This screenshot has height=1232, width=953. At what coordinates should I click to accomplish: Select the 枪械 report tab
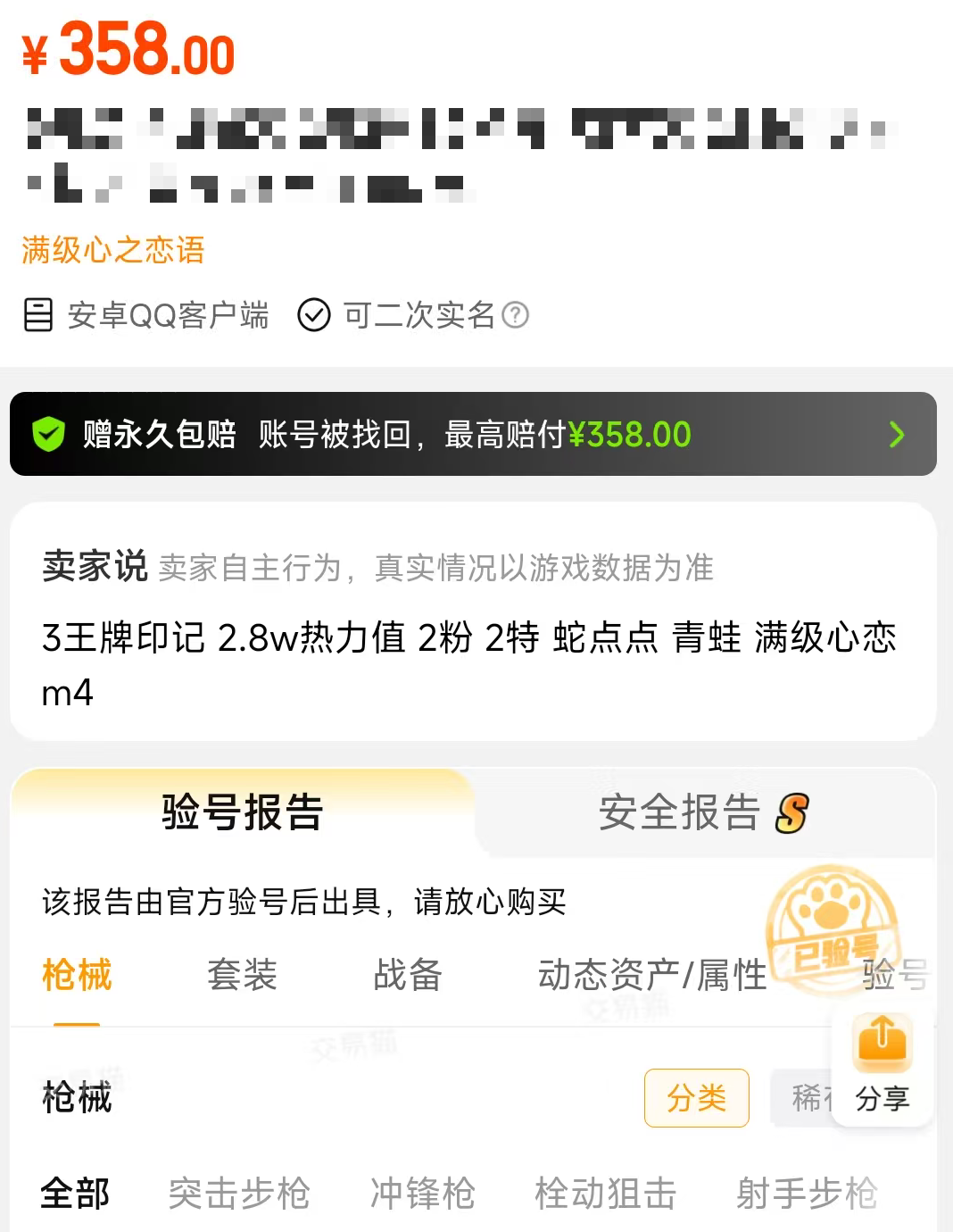tap(77, 974)
